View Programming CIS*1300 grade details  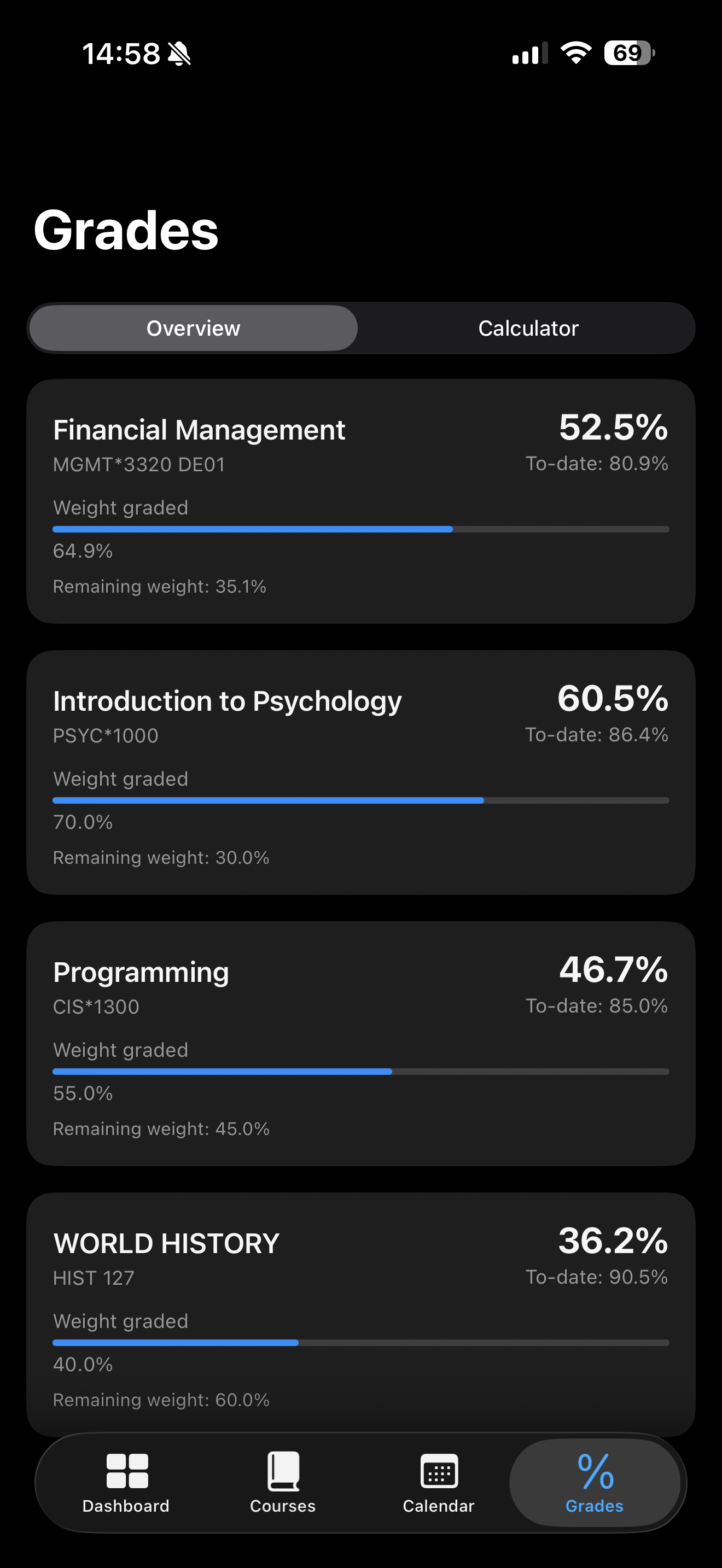pyautogui.click(x=361, y=1043)
